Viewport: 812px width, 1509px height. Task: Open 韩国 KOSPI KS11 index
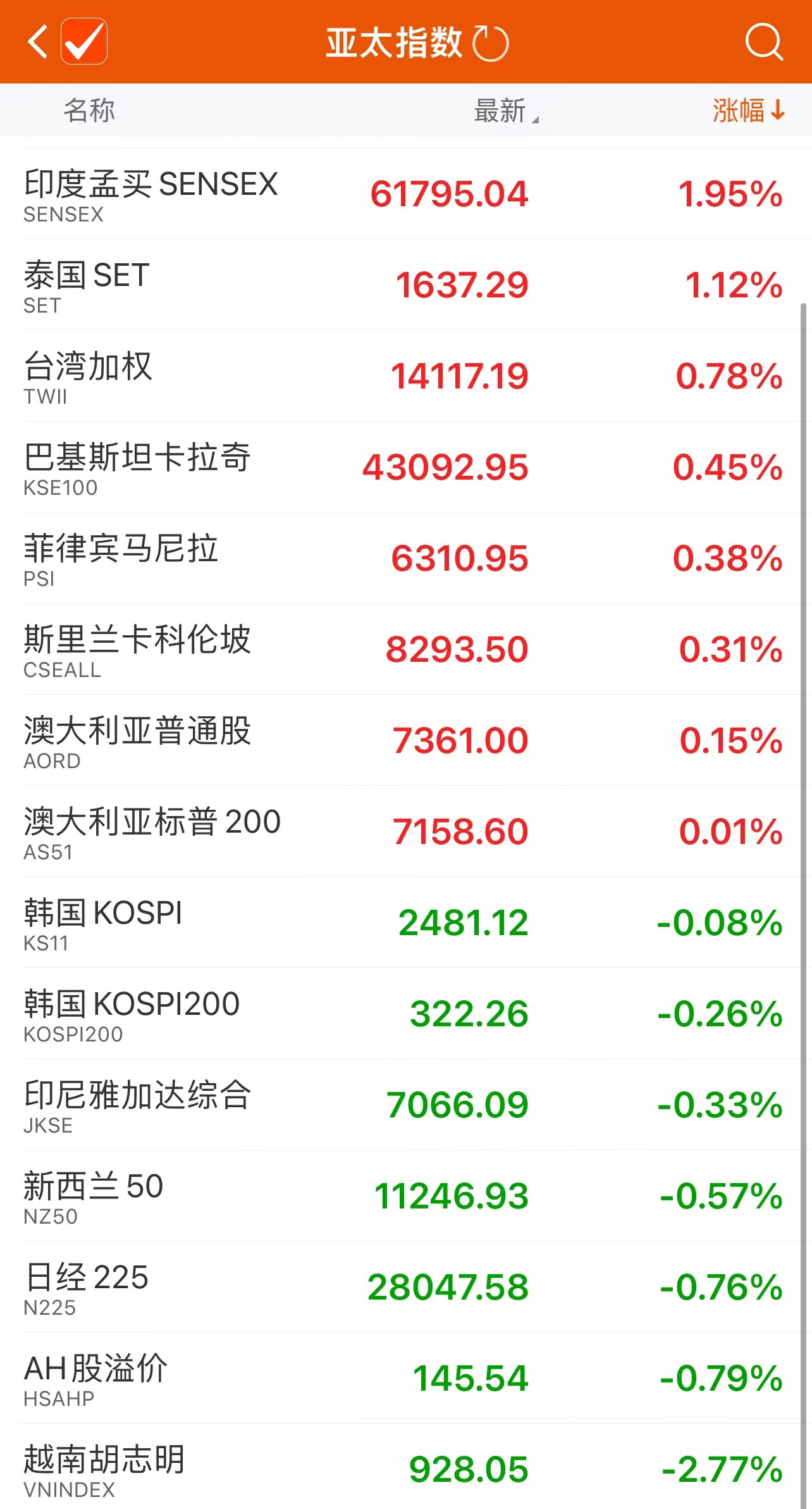pos(405,922)
